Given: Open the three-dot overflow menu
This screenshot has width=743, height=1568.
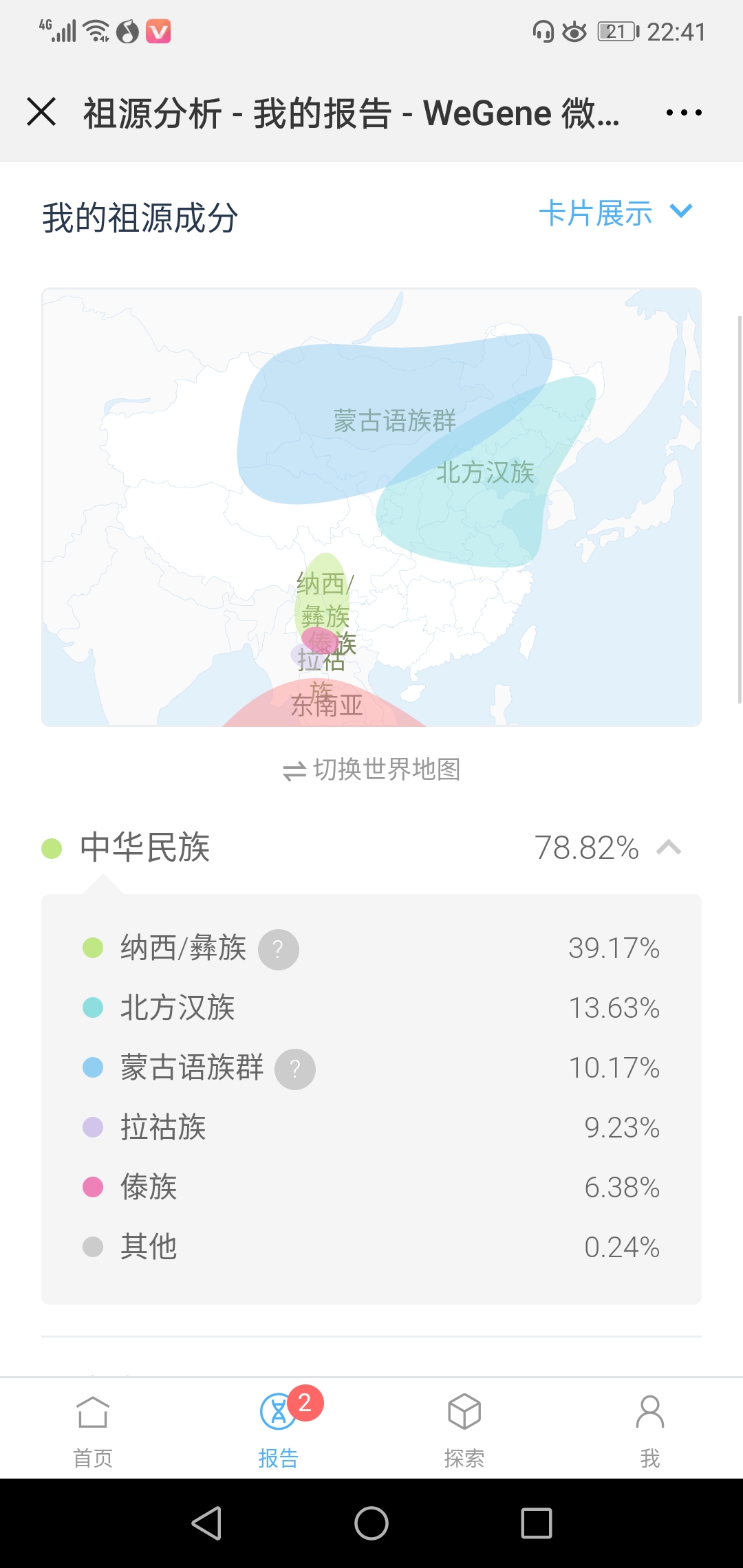Looking at the screenshot, I should click(684, 112).
